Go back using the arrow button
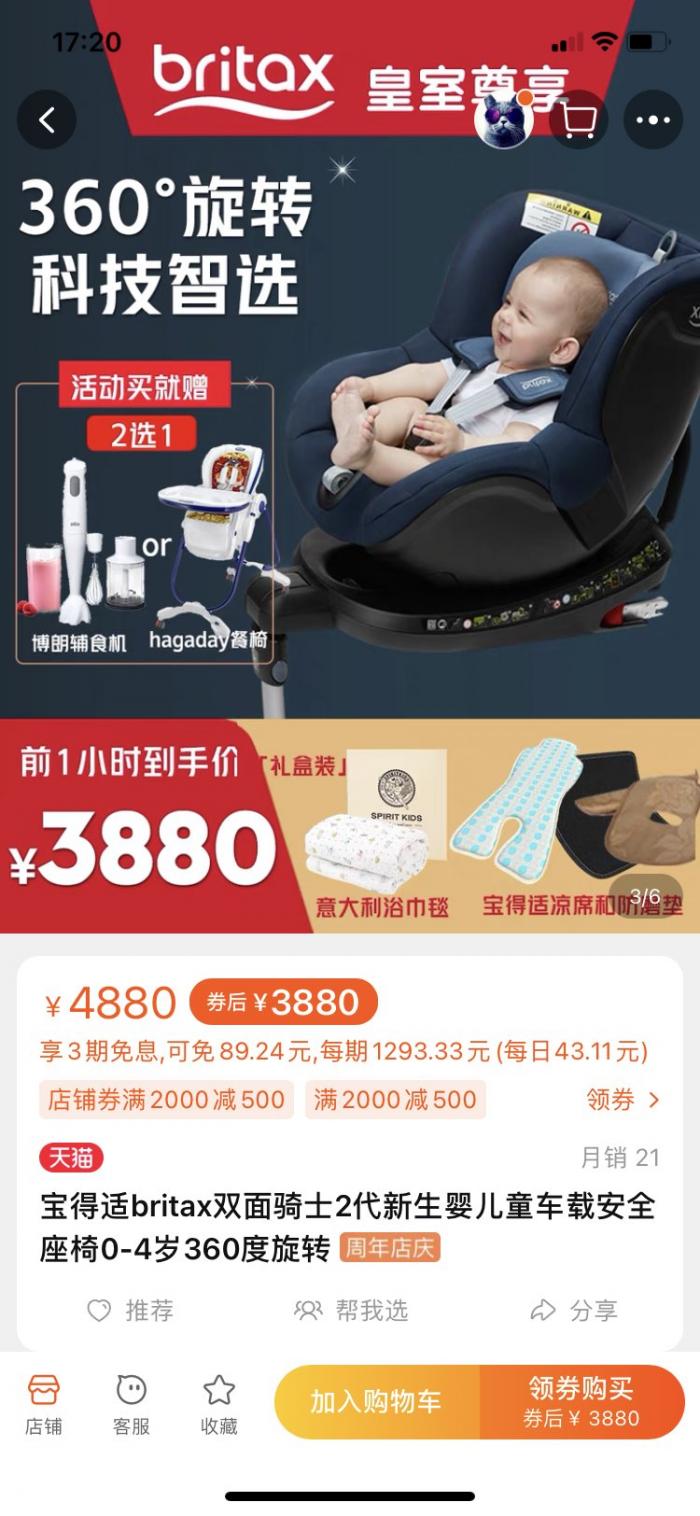The height and width of the screenshot is (1516, 700). point(46,120)
